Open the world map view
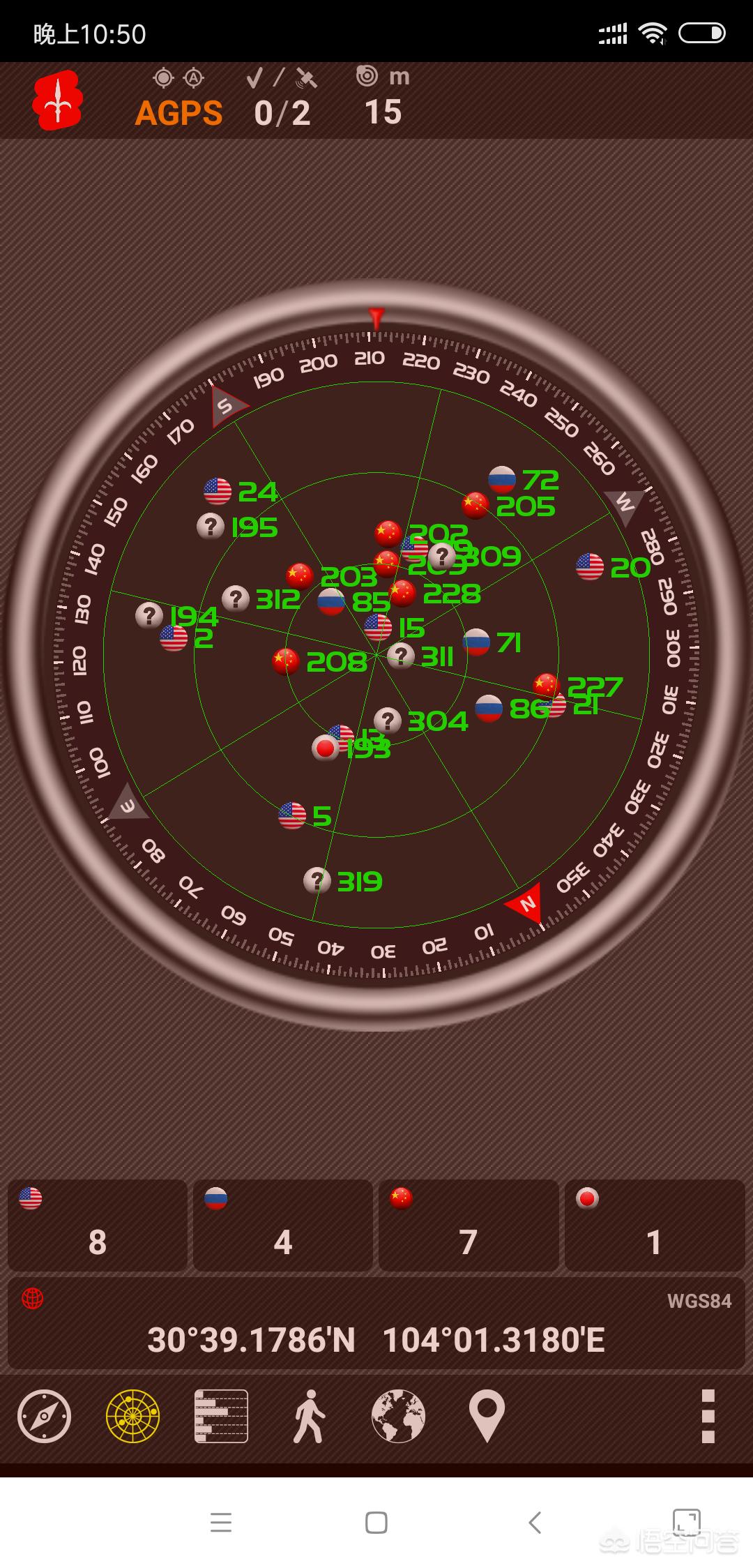The width and height of the screenshot is (753, 1568). pos(398,1416)
